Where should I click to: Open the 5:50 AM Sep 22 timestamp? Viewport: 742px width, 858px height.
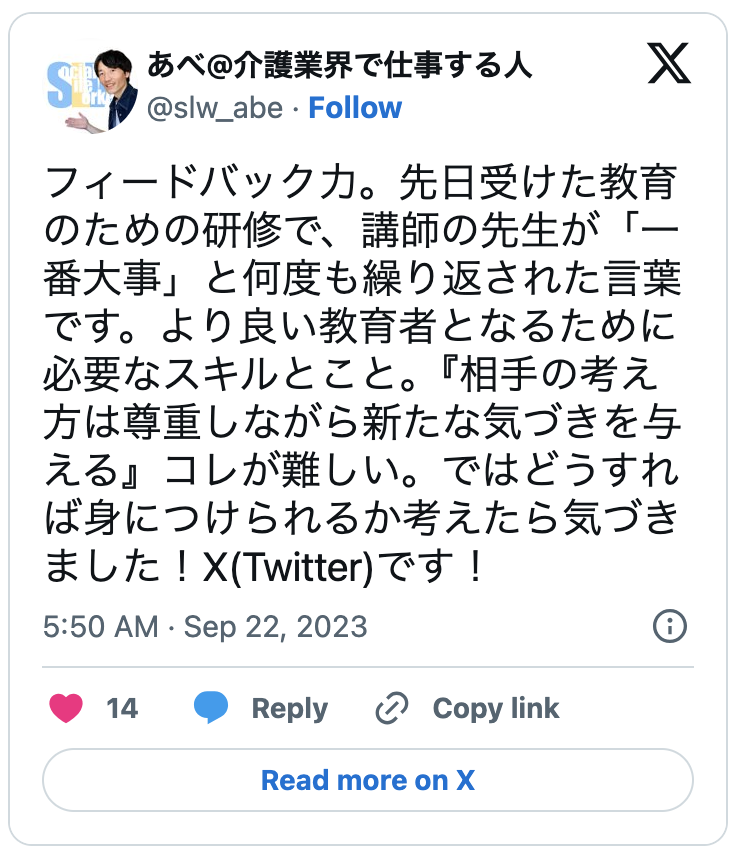tap(205, 627)
